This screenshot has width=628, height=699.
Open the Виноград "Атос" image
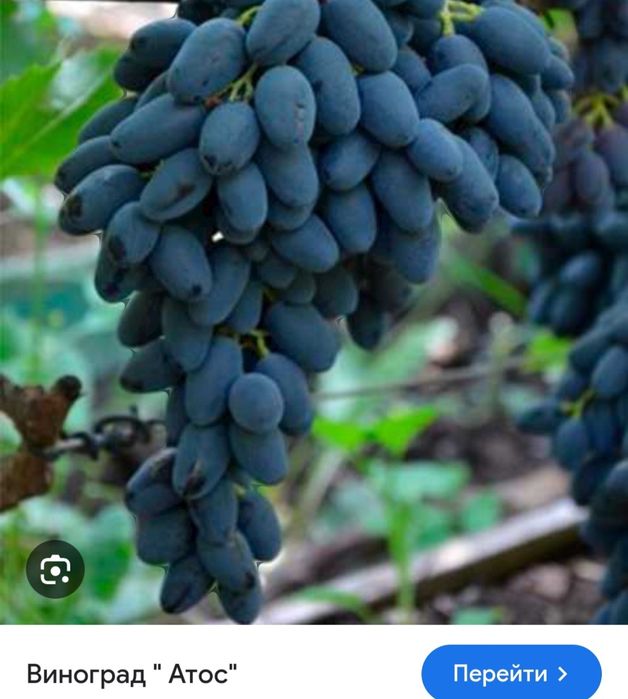tap(314, 300)
